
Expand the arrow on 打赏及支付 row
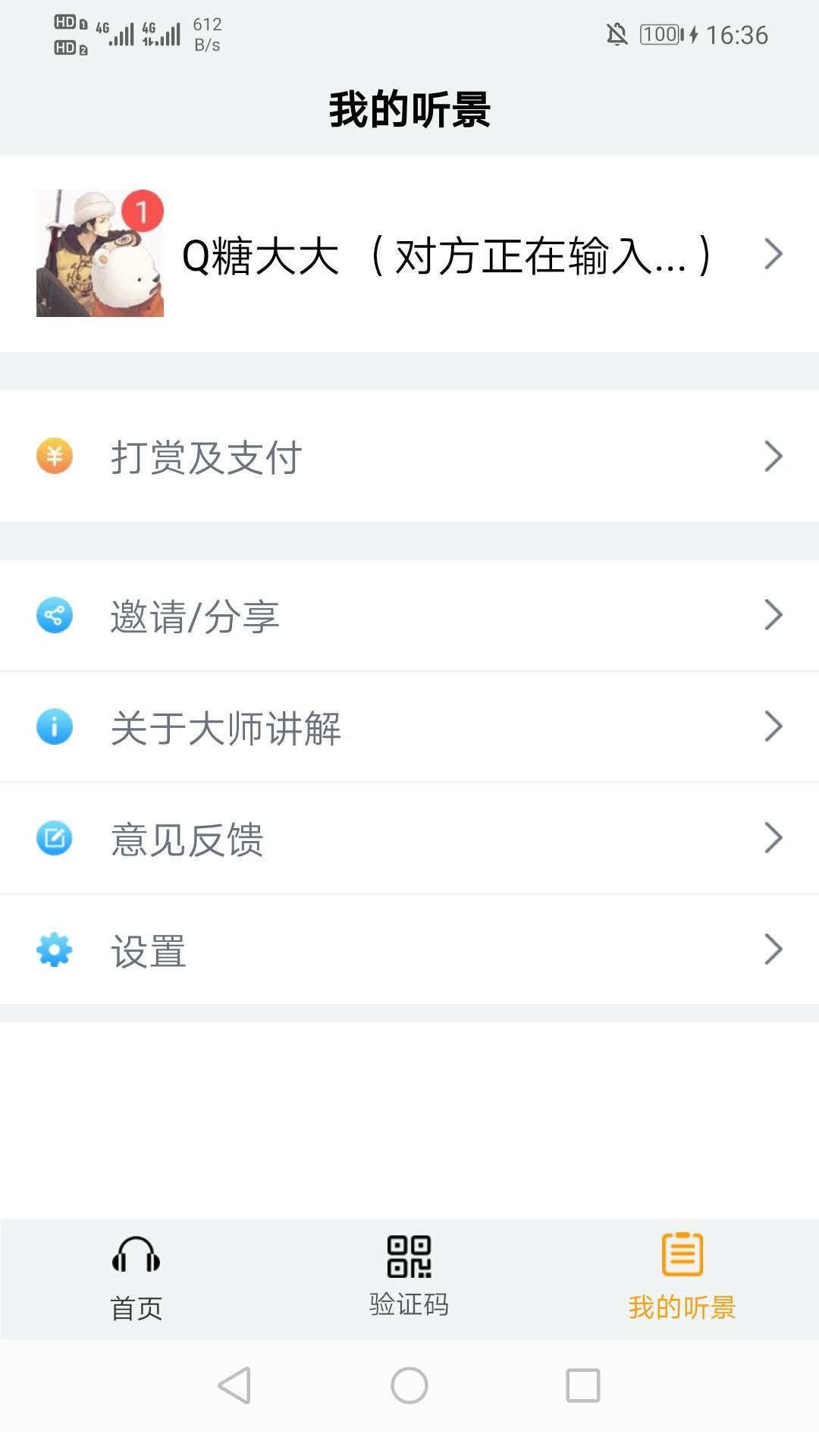773,457
